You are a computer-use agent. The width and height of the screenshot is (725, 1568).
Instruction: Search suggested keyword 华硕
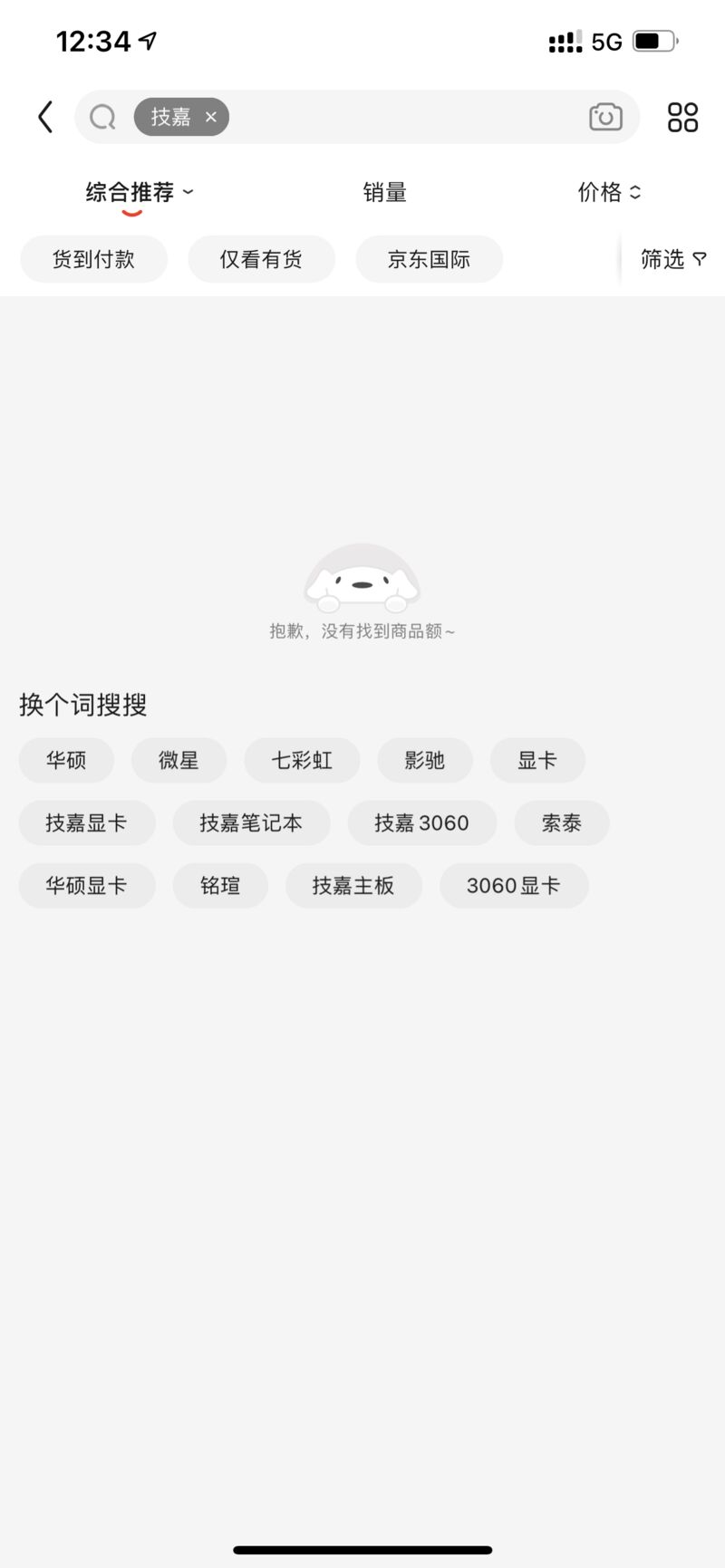tap(66, 760)
